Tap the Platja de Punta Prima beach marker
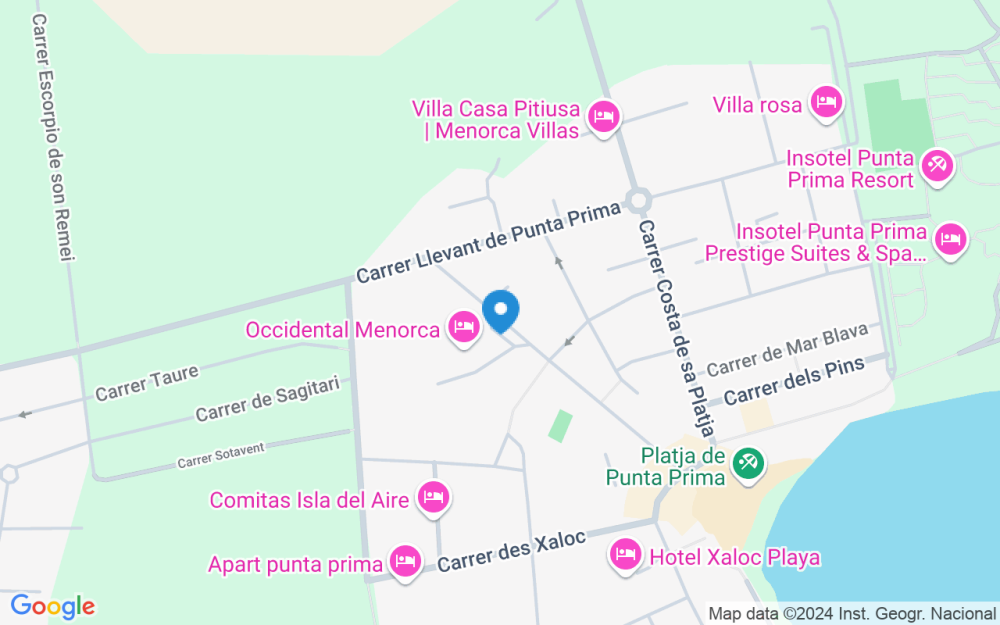 (748, 464)
